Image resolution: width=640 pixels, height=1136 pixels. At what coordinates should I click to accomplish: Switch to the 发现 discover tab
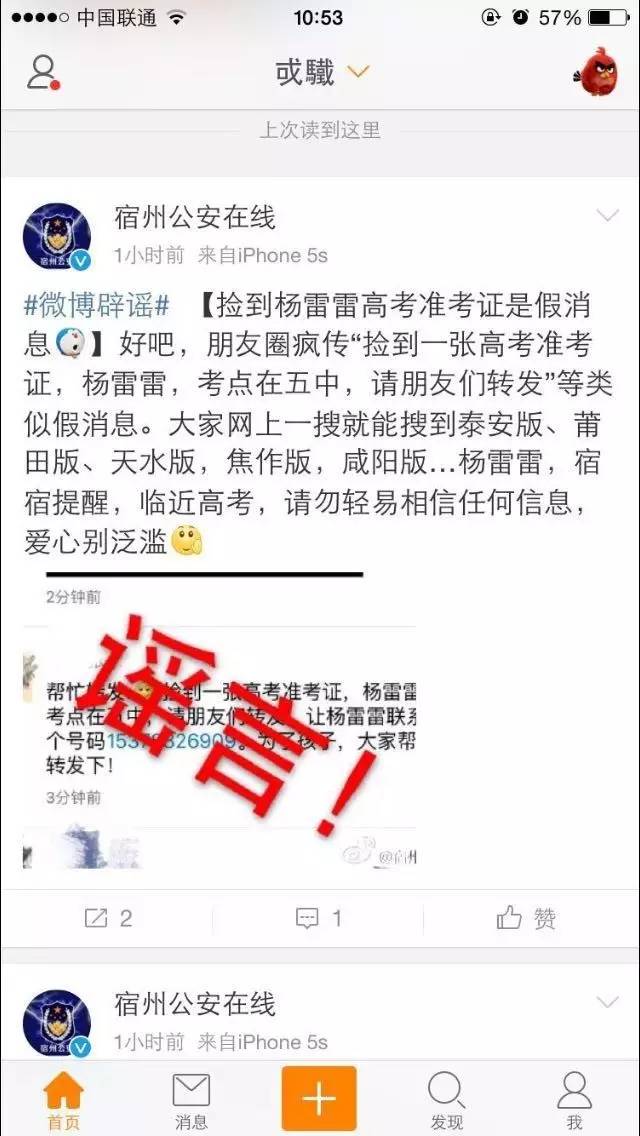[446, 1100]
